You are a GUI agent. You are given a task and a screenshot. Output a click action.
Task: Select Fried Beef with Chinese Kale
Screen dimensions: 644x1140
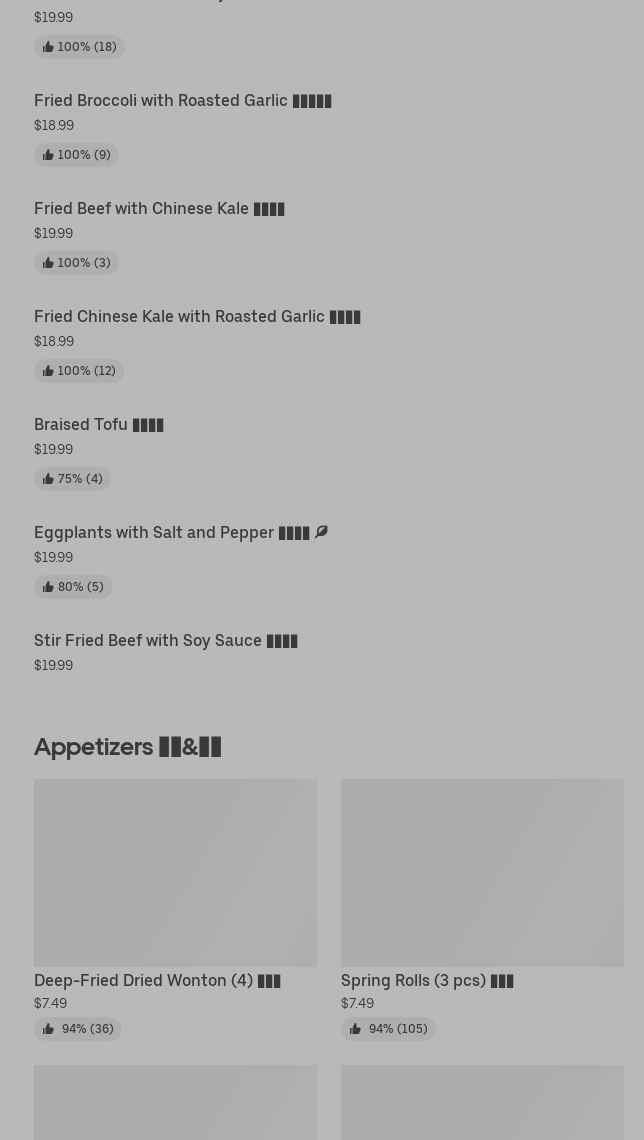click(159, 209)
